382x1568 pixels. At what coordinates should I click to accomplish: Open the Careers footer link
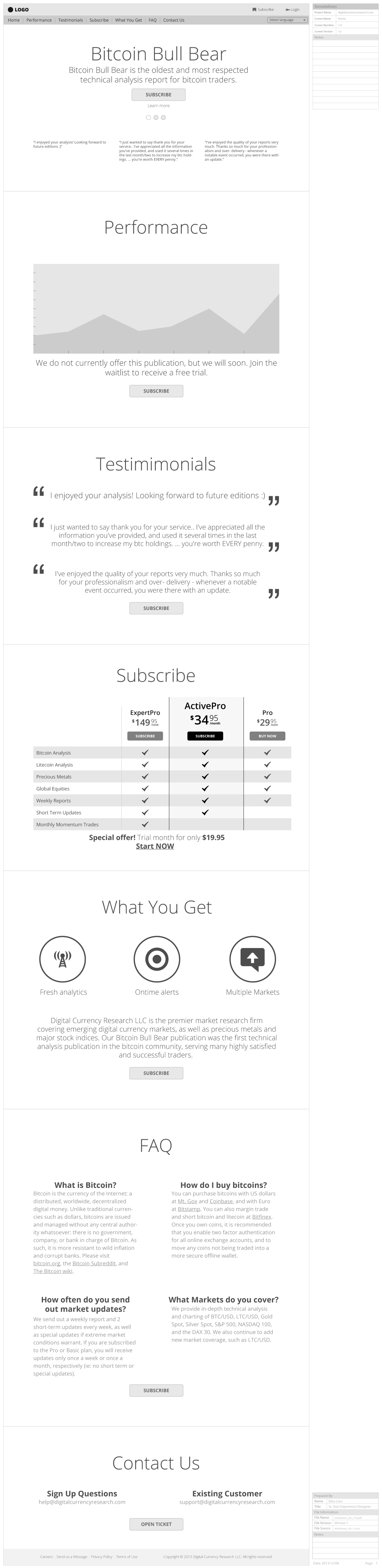[46, 1552]
